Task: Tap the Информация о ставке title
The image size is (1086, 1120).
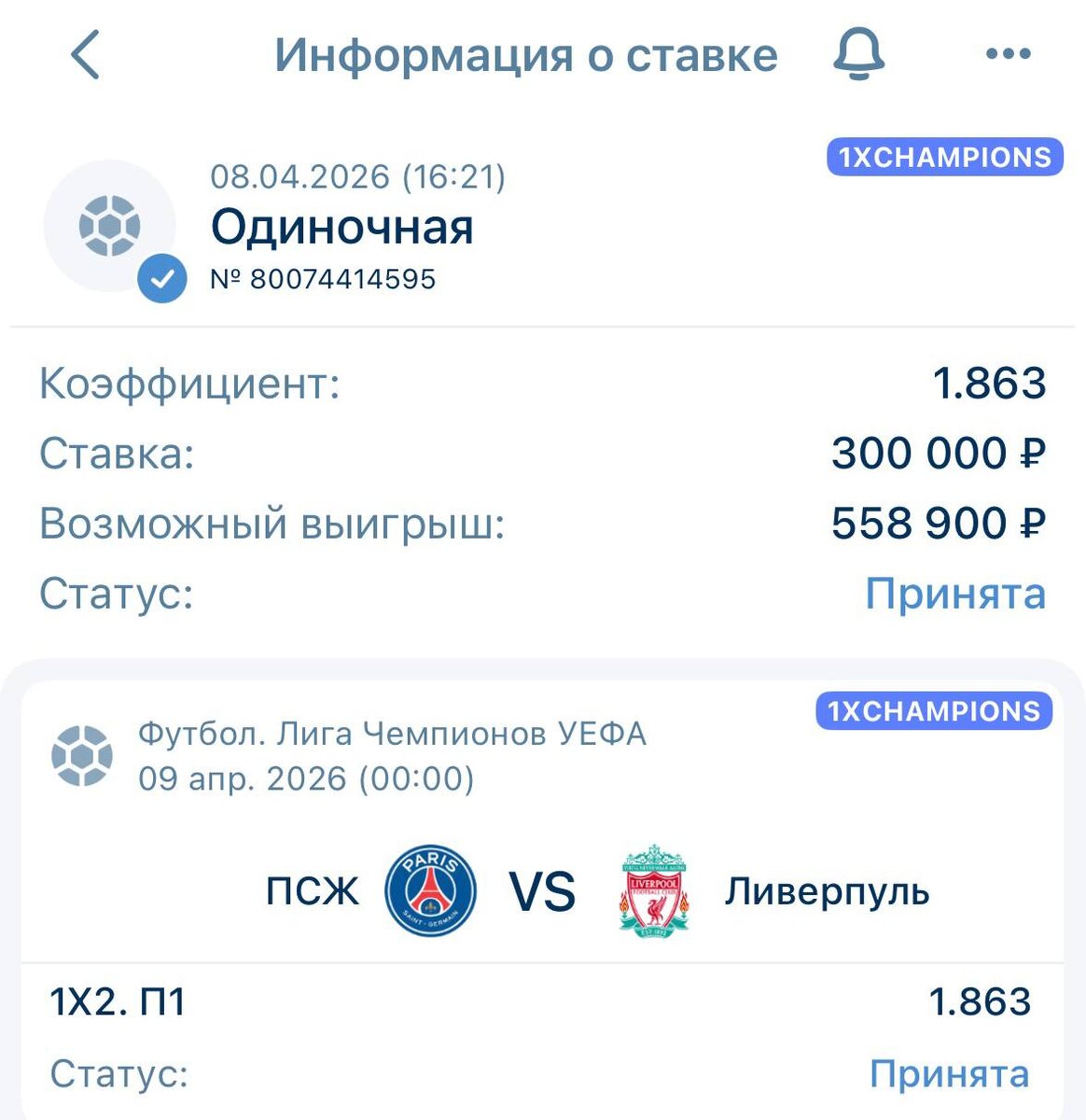Action: click(x=525, y=53)
